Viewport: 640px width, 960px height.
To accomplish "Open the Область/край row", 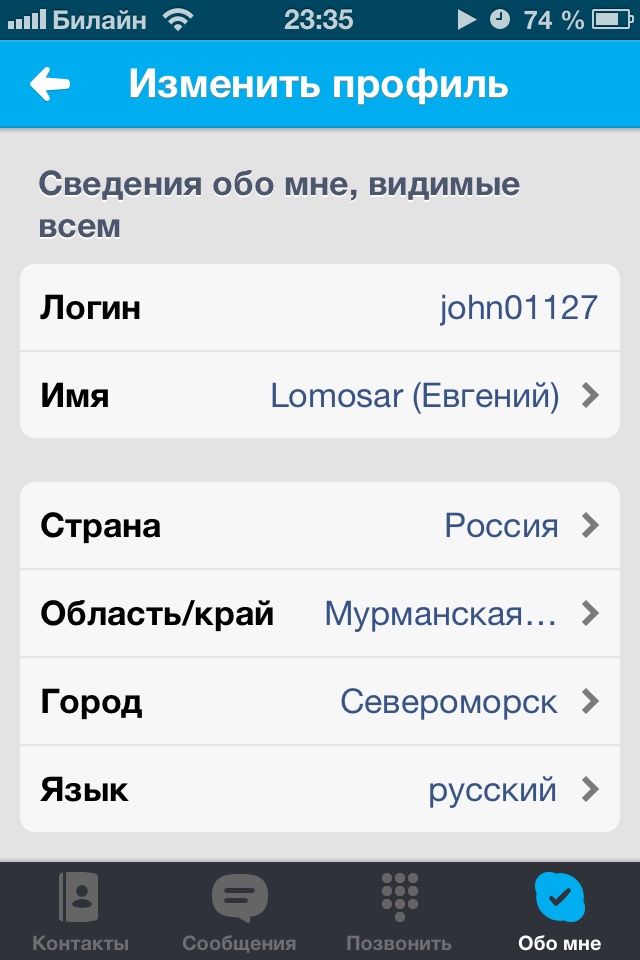I will [x=320, y=613].
